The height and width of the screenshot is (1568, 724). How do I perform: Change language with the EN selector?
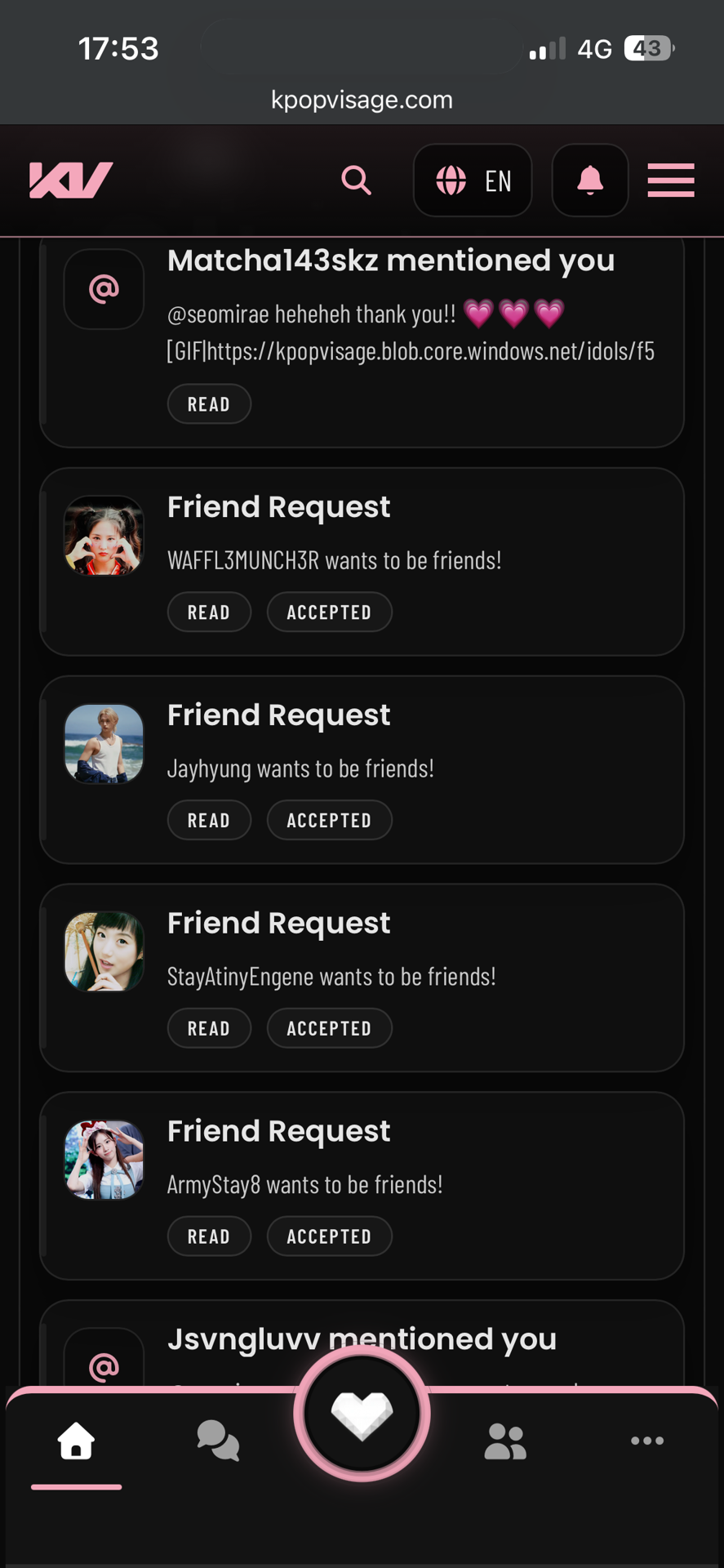click(473, 180)
